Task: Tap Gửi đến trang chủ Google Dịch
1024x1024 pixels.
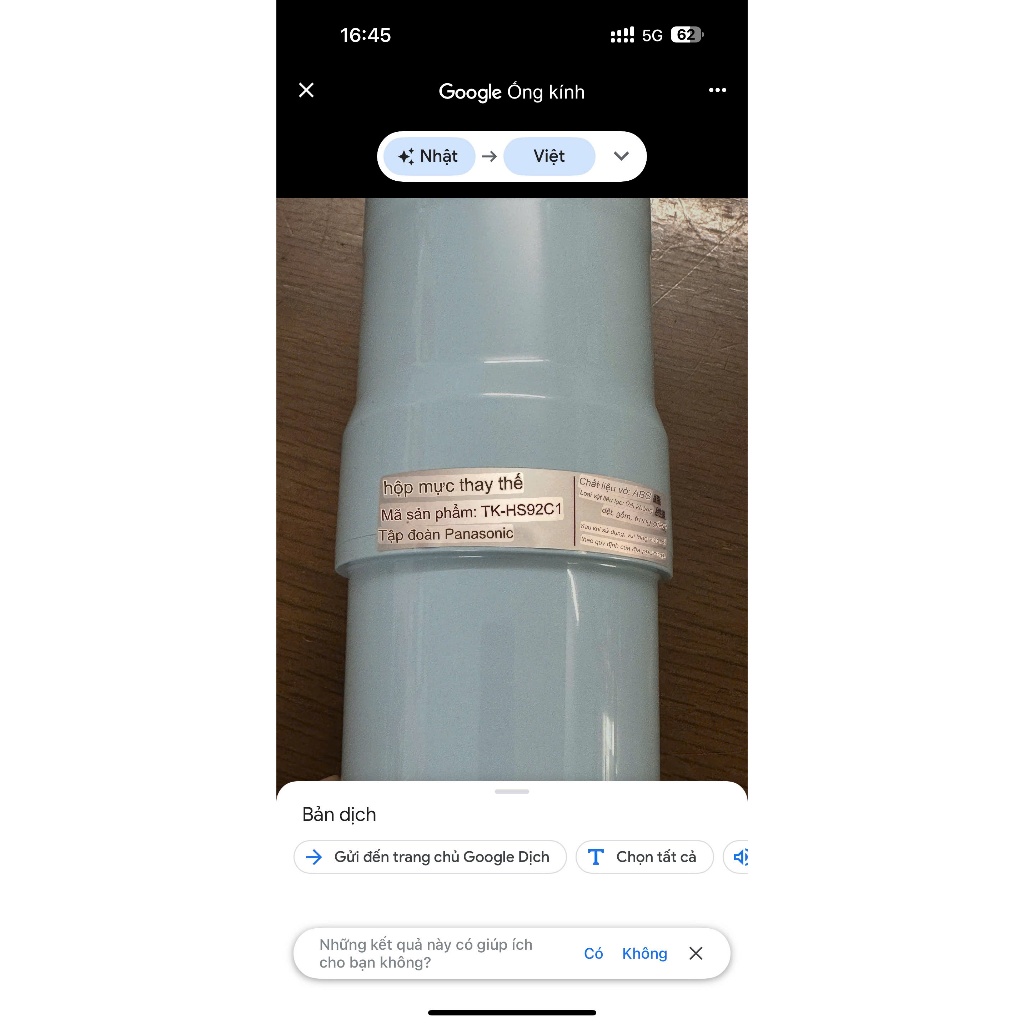Action: (430, 857)
